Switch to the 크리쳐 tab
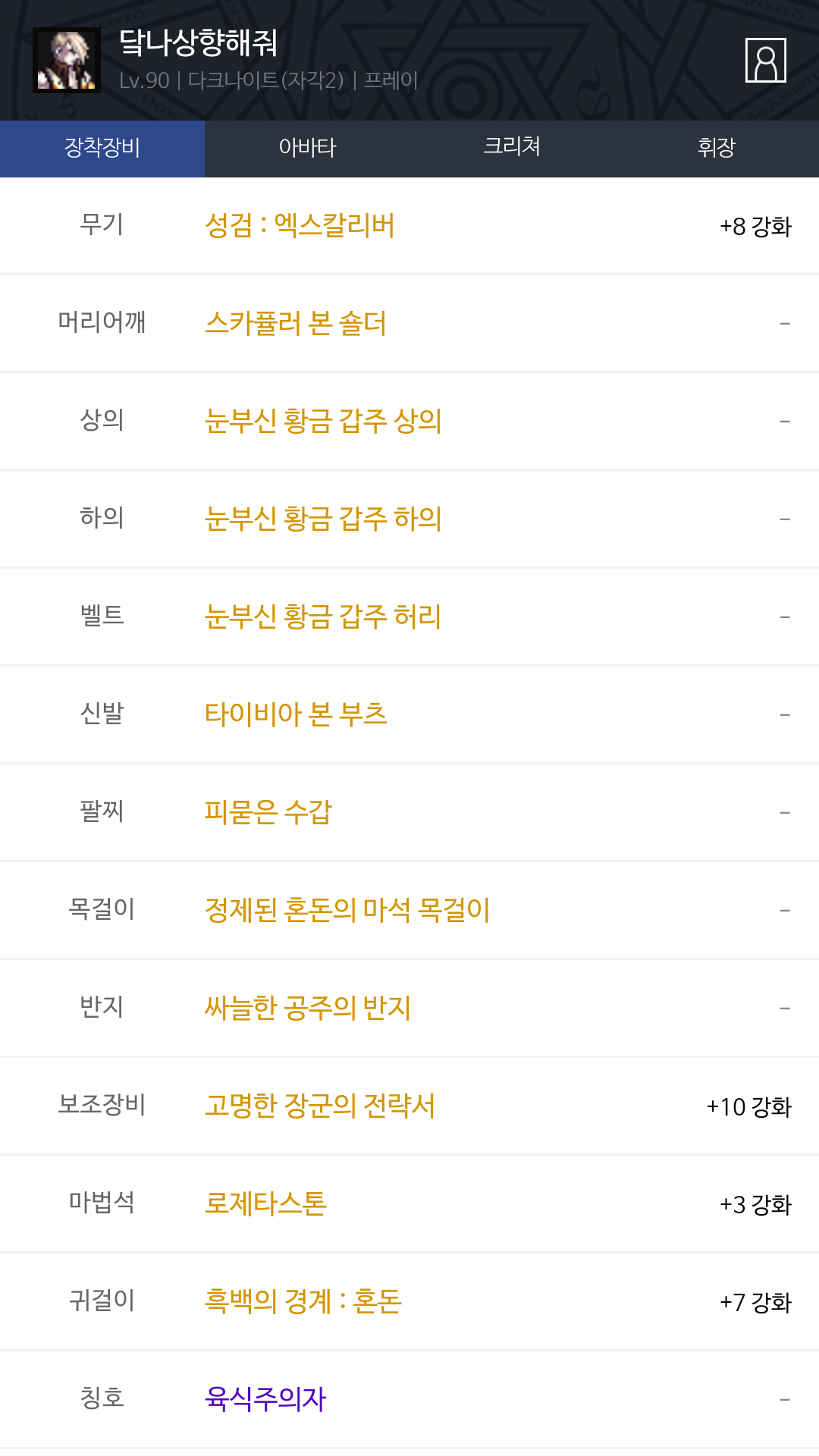This screenshot has width=819, height=1456. click(x=512, y=148)
